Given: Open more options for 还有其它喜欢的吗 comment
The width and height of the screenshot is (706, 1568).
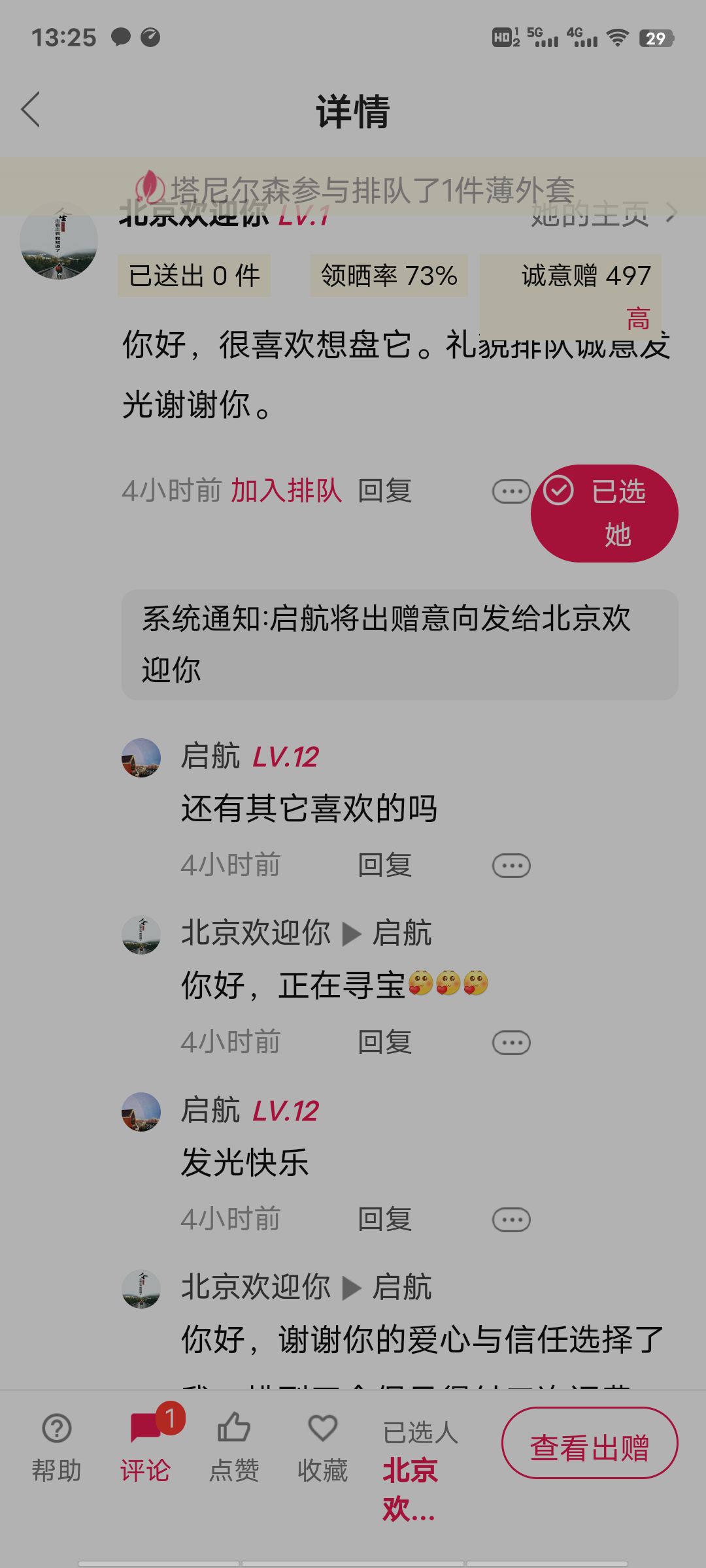Looking at the screenshot, I should (511, 866).
